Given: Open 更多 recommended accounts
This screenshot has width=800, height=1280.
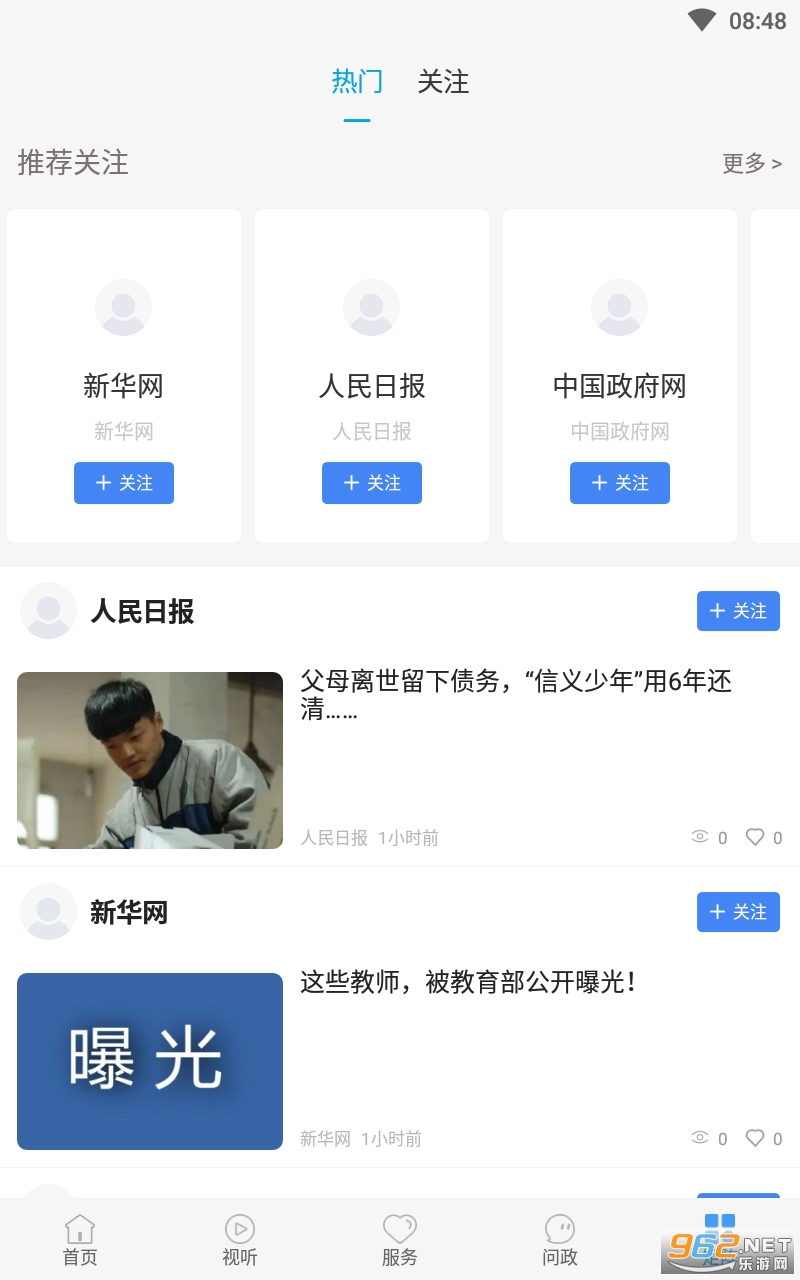Looking at the screenshot, I should coord(751,163).
